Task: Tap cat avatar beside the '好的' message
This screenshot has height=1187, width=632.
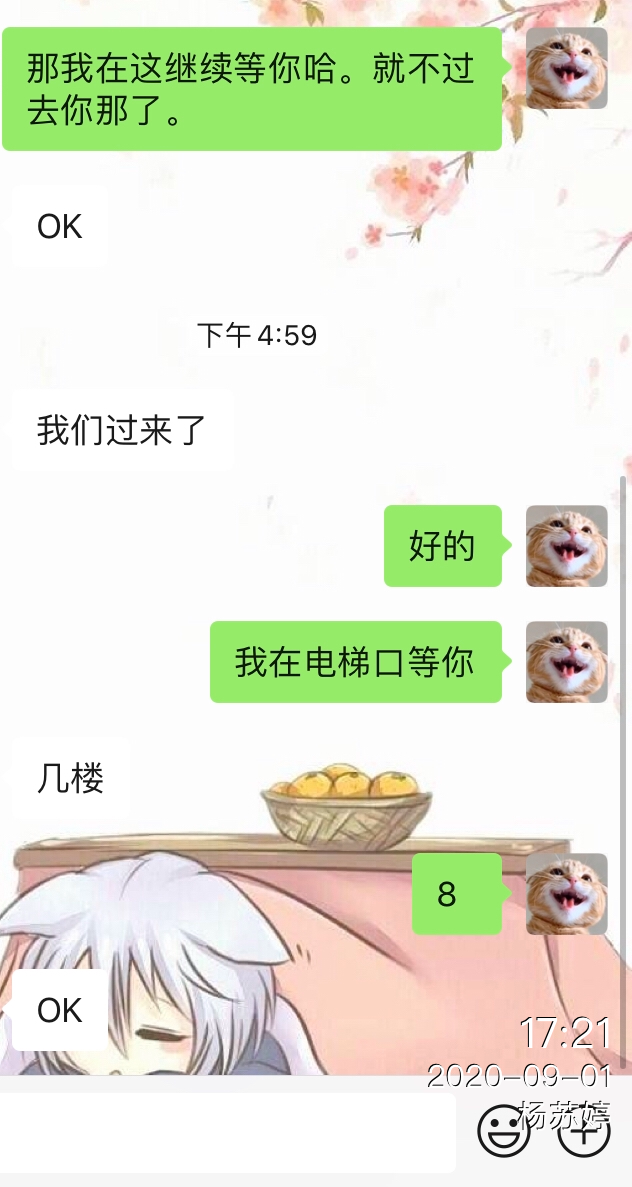Action: pos(567,546)
